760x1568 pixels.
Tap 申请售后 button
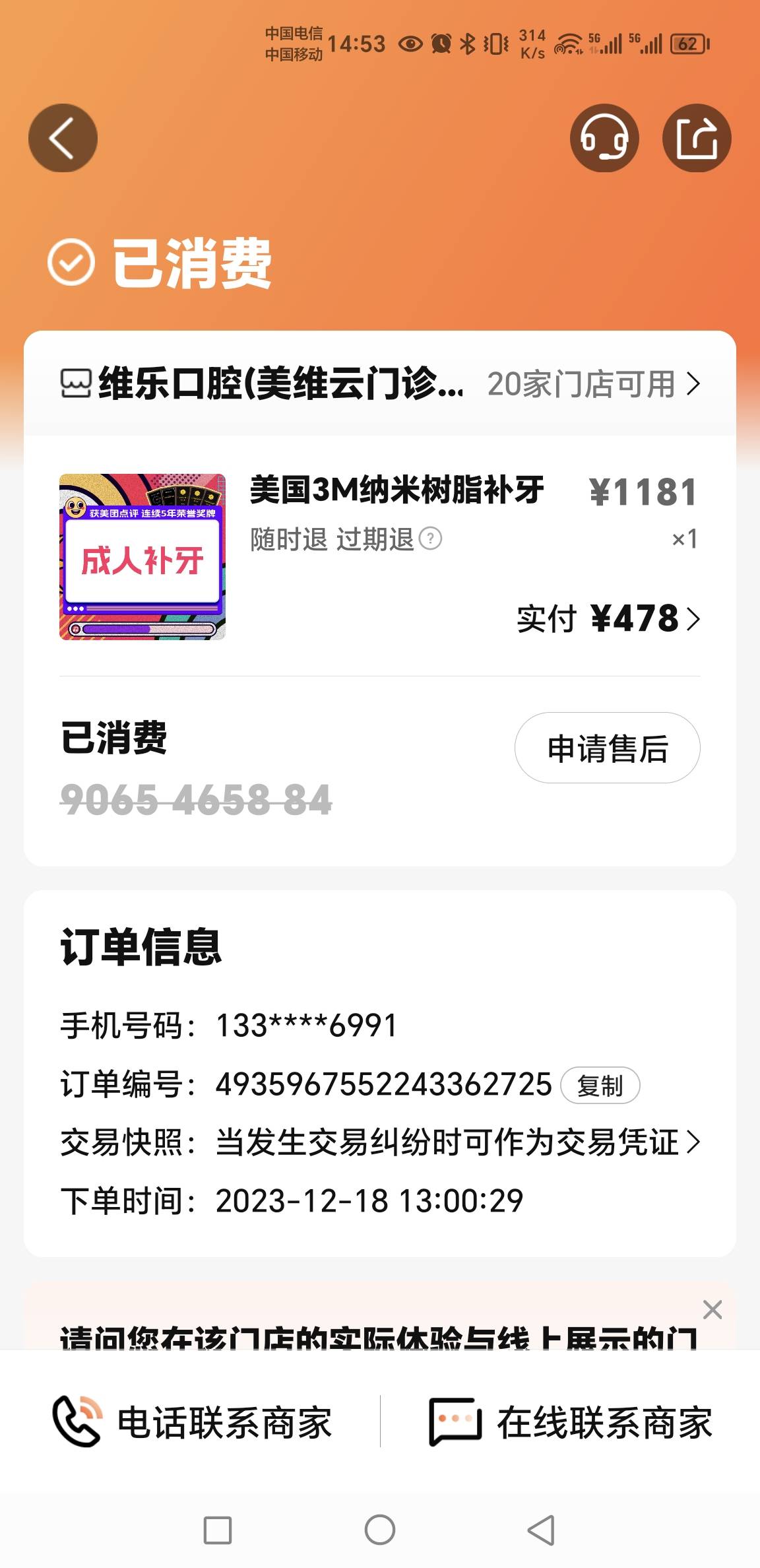point(608,748)
